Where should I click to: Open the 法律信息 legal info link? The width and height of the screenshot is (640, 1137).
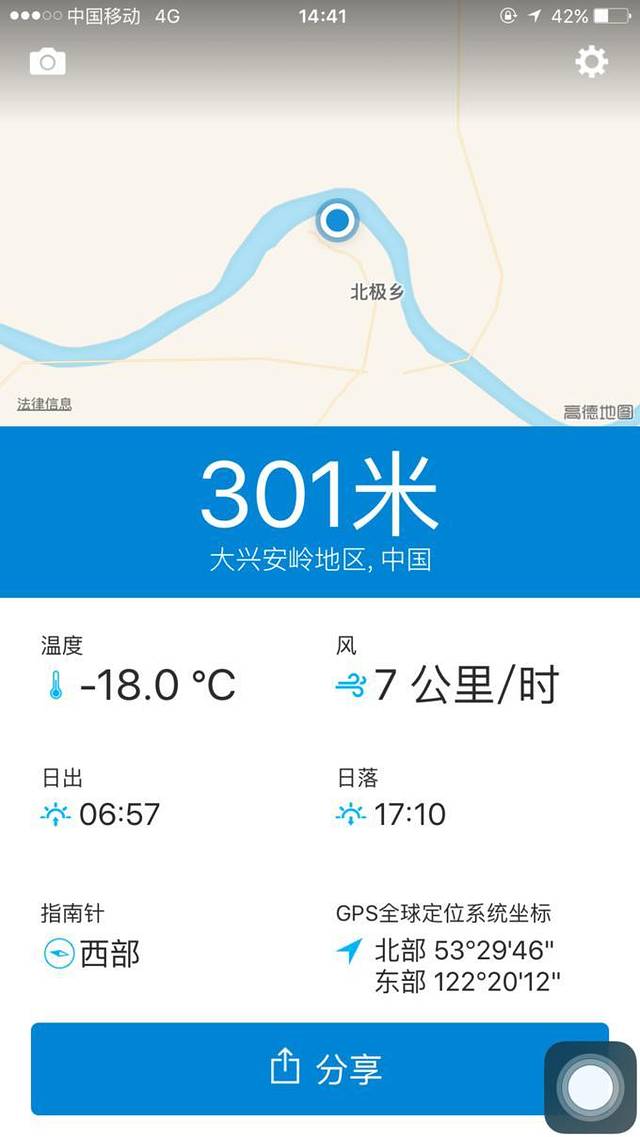point(45,404)
